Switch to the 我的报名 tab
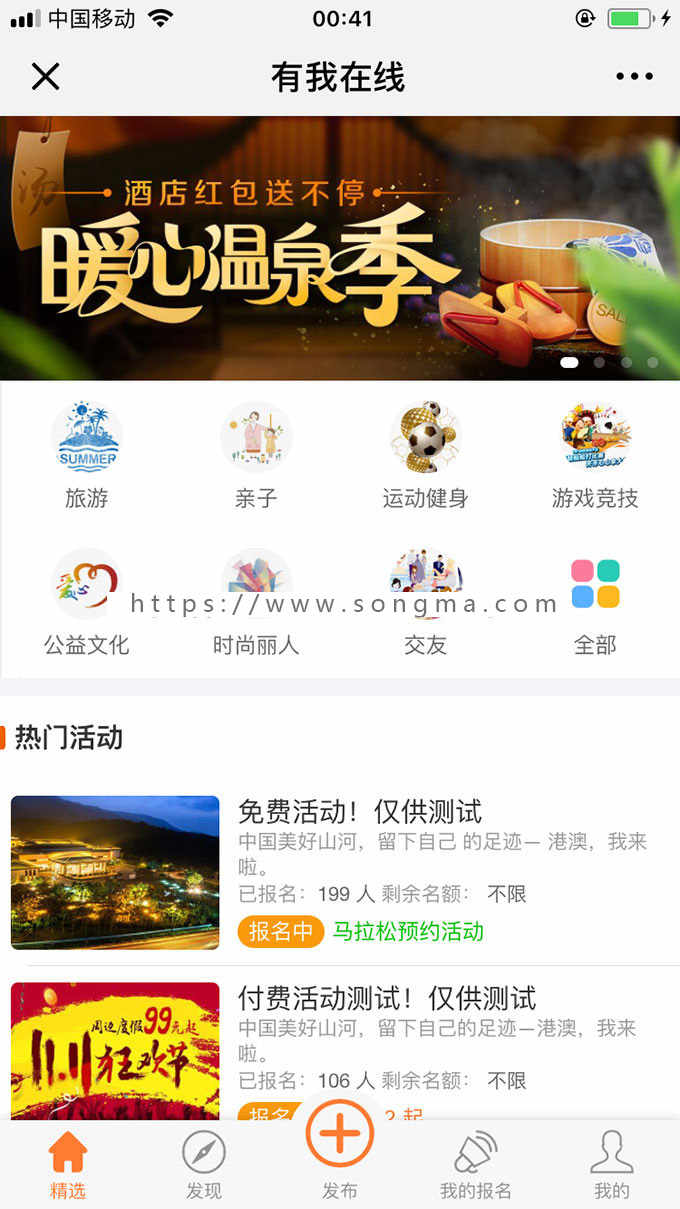Screen dimensions: 680x1209 [476, 1165]
